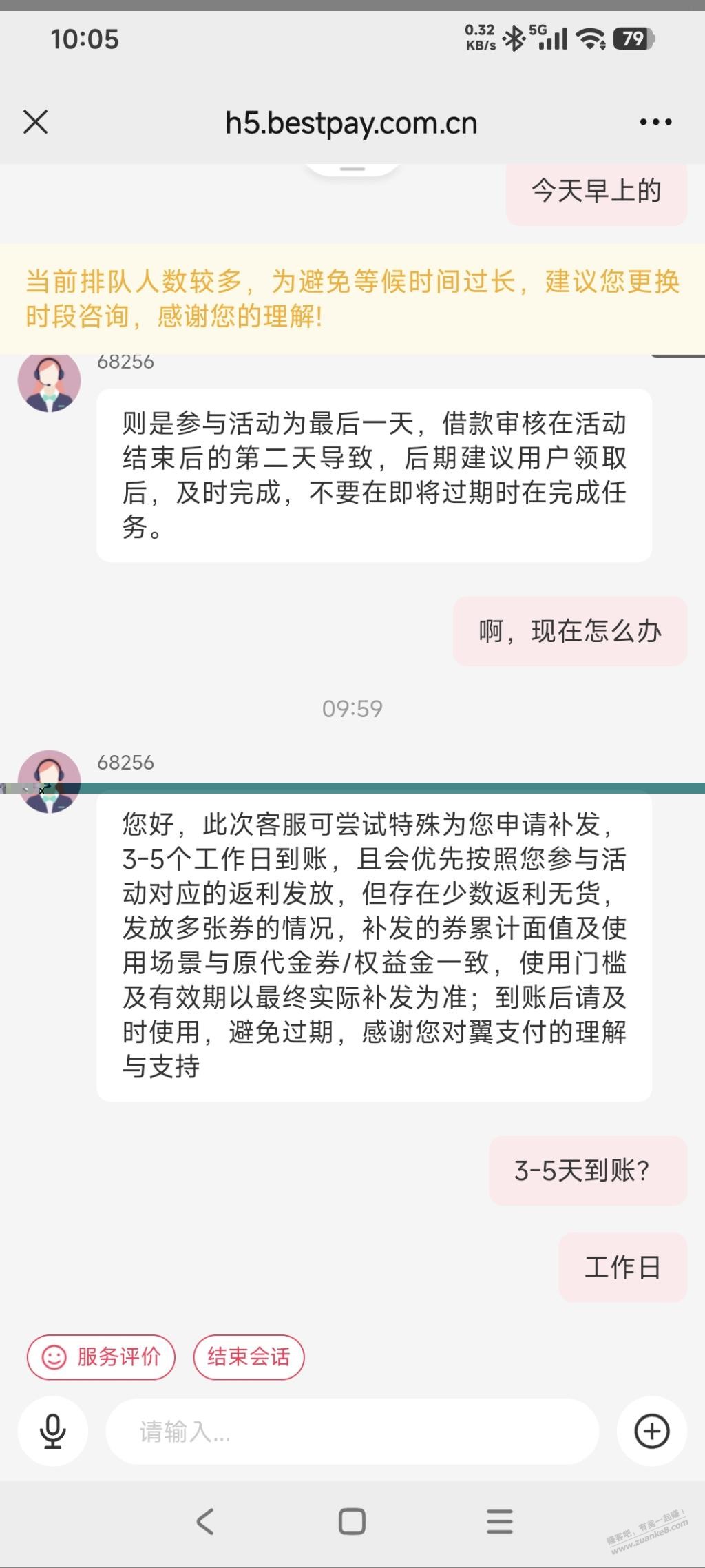Image resolution: width=705 pixels, height=1568 pixels.
Task: Return to the home screen
Action: (x=352, y=1521)
